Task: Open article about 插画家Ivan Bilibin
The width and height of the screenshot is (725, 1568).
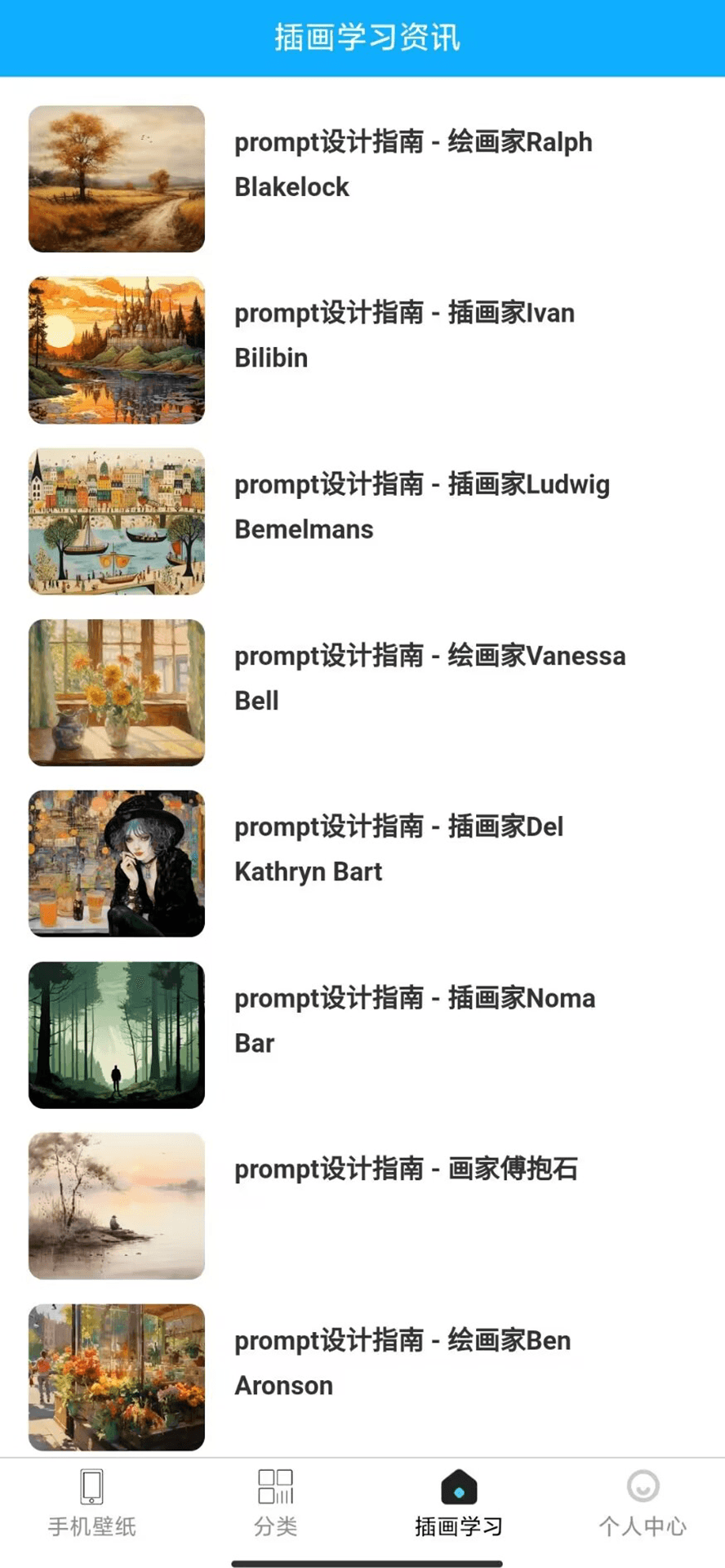Action: click(x=404, y=336)
